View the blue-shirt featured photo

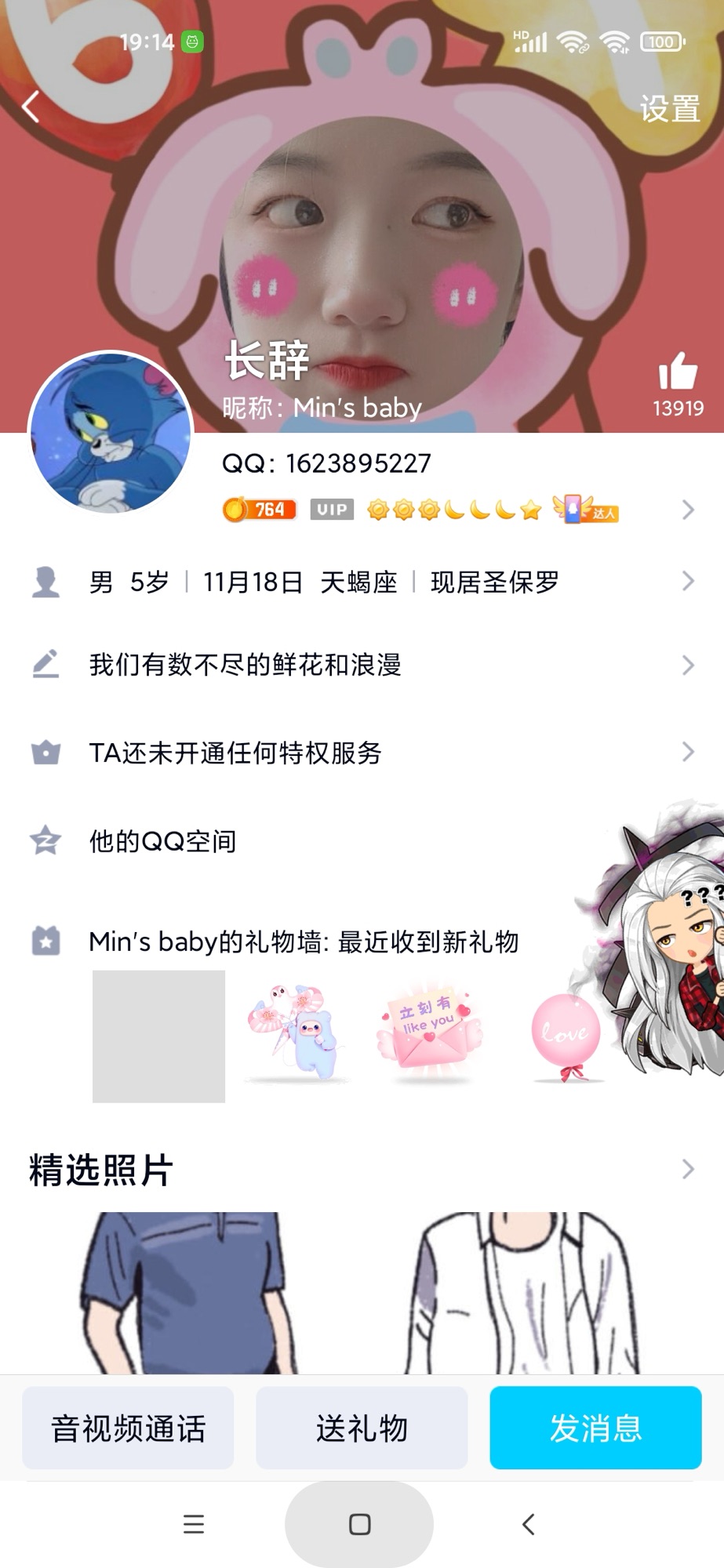pyautogui.click(x=188, y=1292)
